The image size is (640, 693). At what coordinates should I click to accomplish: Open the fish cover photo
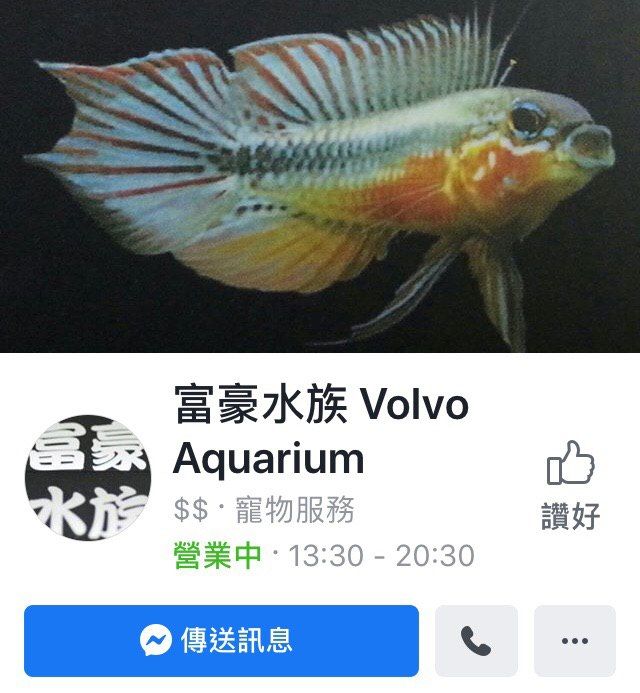pyautogui.click(x=320, y=176)
